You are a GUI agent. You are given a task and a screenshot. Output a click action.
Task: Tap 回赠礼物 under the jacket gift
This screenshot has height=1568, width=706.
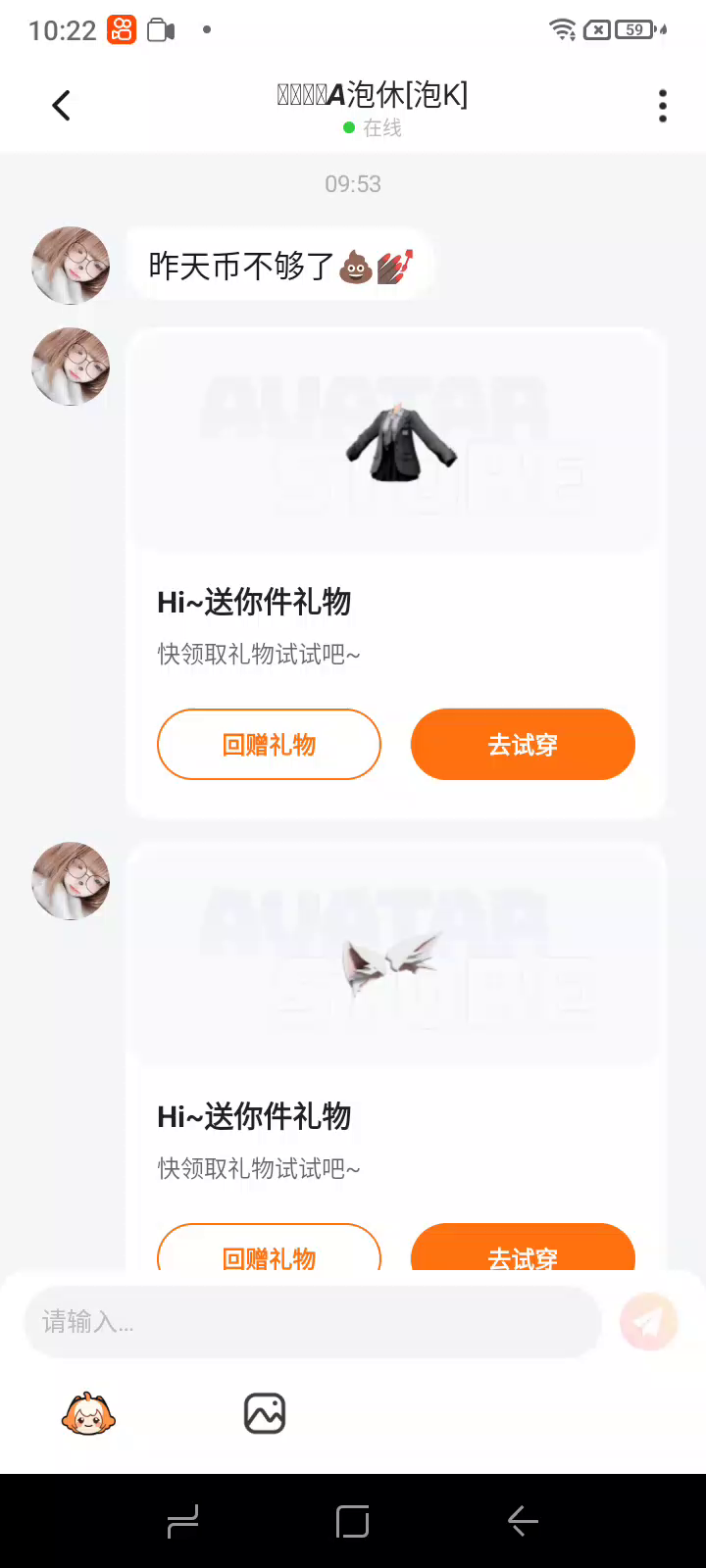pos(269,745)
